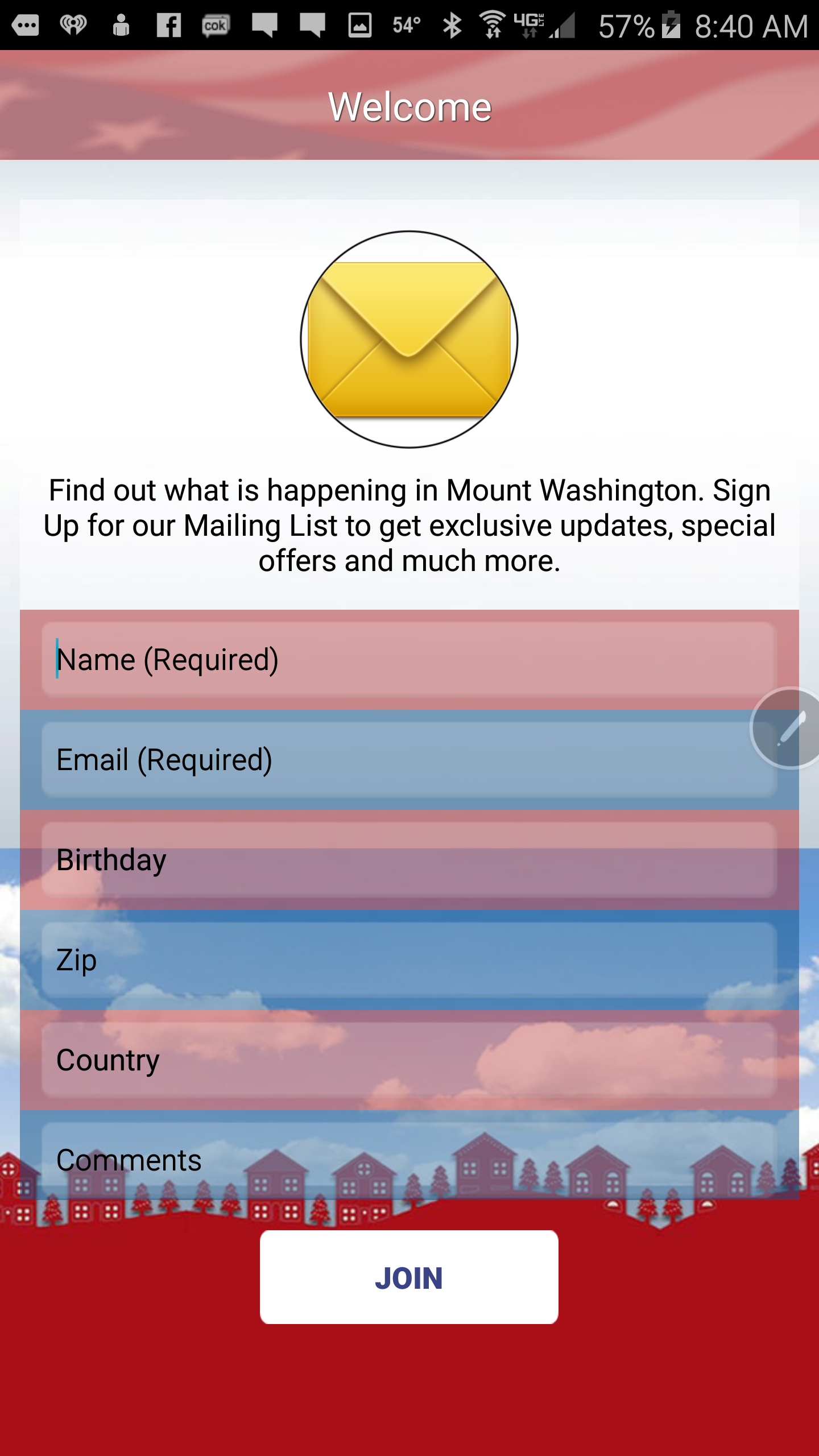Enter the Email (Required) field
The height and width of the screenshot is (1456, 819).
tap(409, 760)
